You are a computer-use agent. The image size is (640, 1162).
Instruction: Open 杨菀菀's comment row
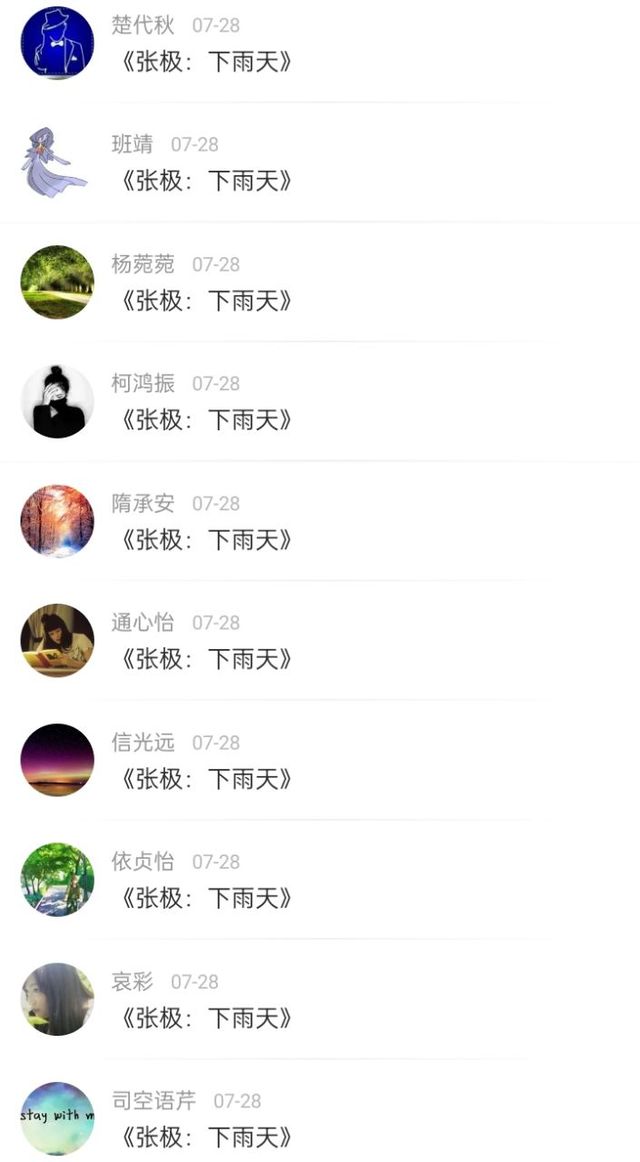tap(320, 282)
